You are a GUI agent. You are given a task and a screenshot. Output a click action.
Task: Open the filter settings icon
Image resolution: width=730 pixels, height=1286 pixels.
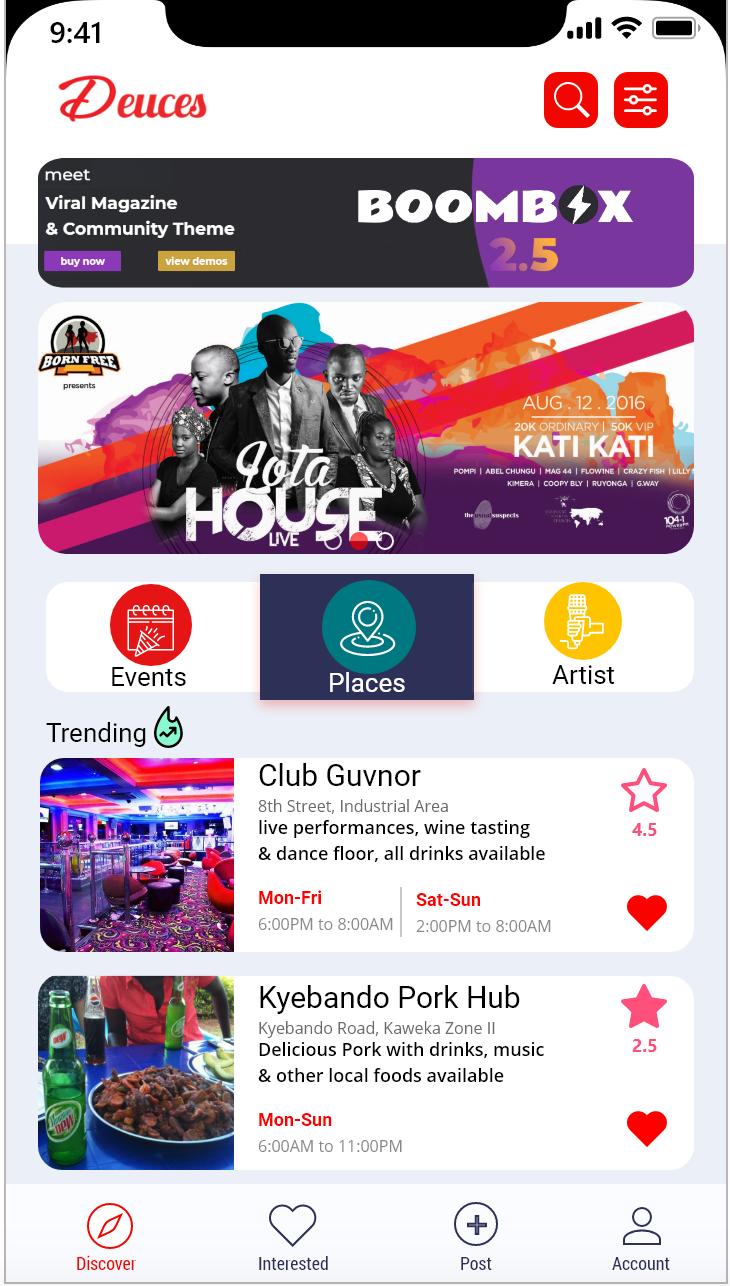coord(640,100)
